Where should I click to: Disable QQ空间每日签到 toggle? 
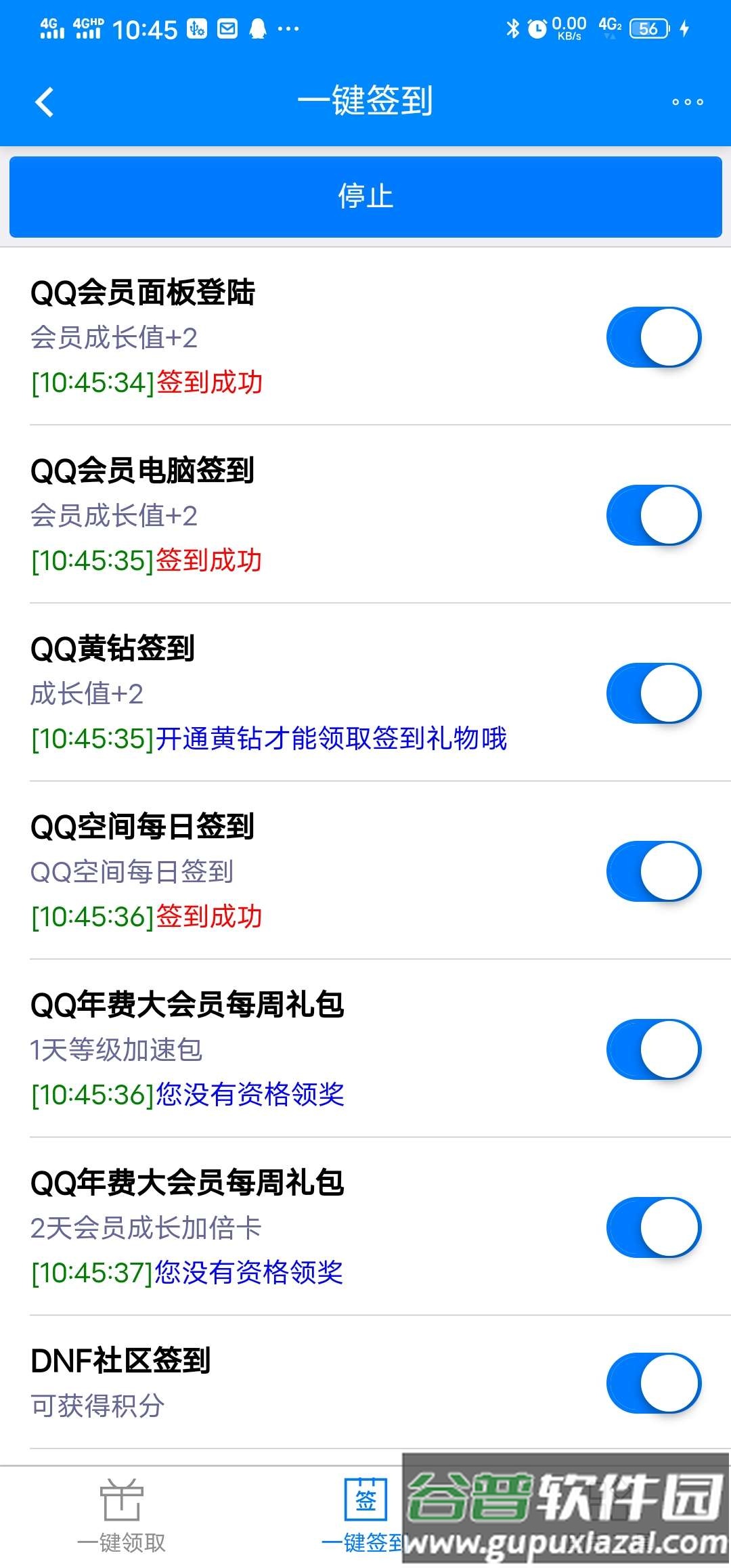[x=652, y=871]
